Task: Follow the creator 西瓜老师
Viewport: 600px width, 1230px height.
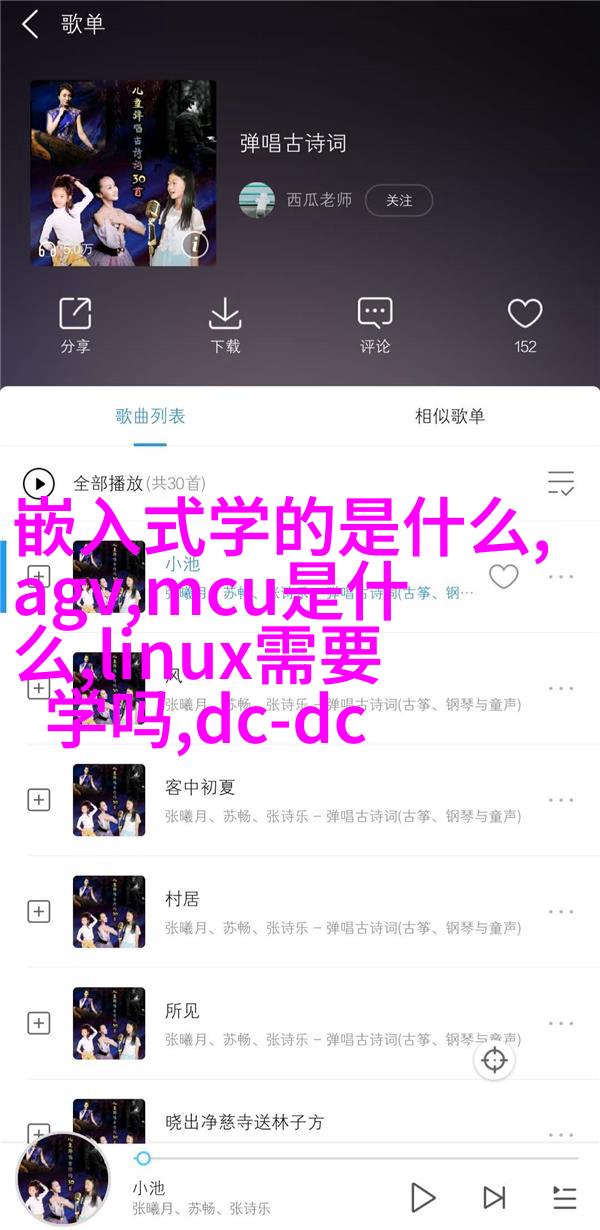Action: tap(398, 200)
